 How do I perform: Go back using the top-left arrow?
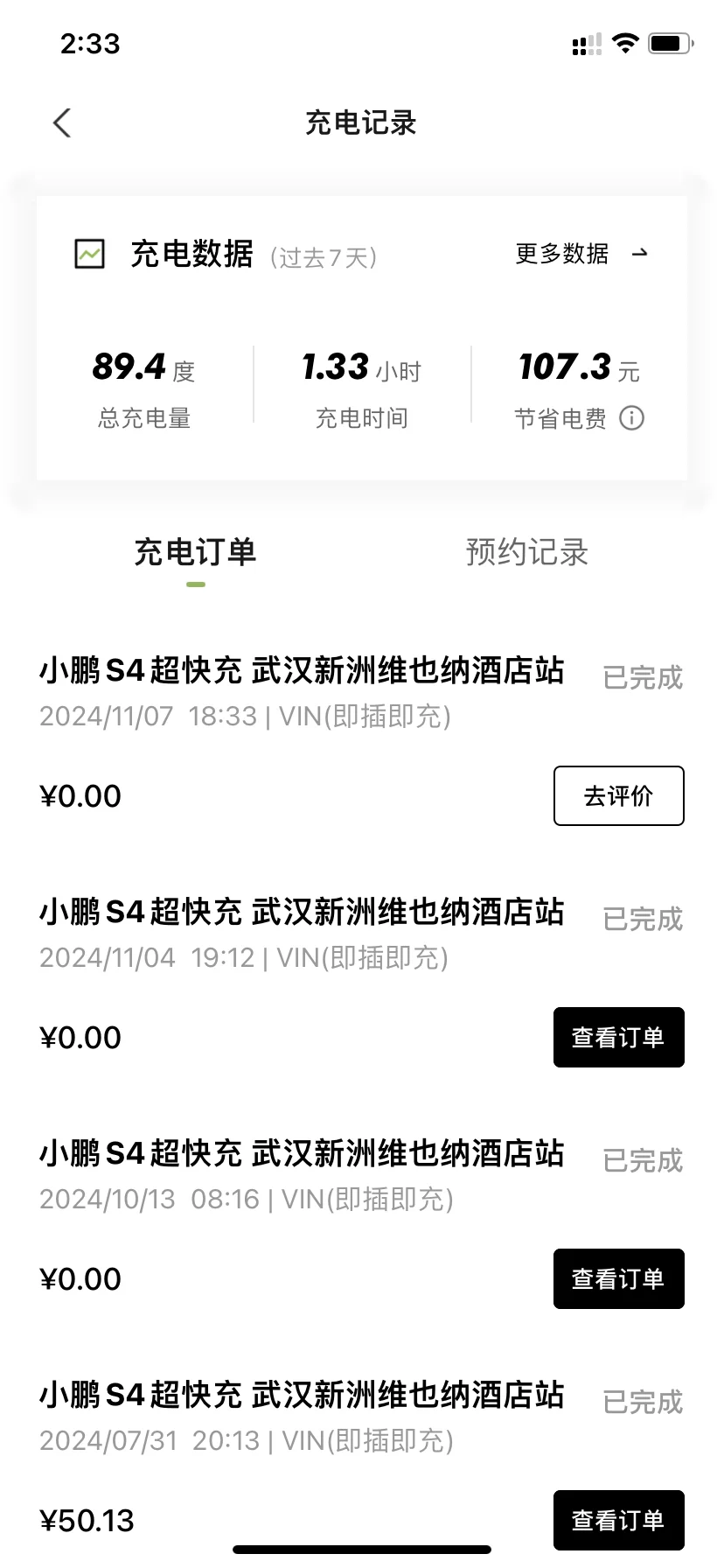(61, 123)
